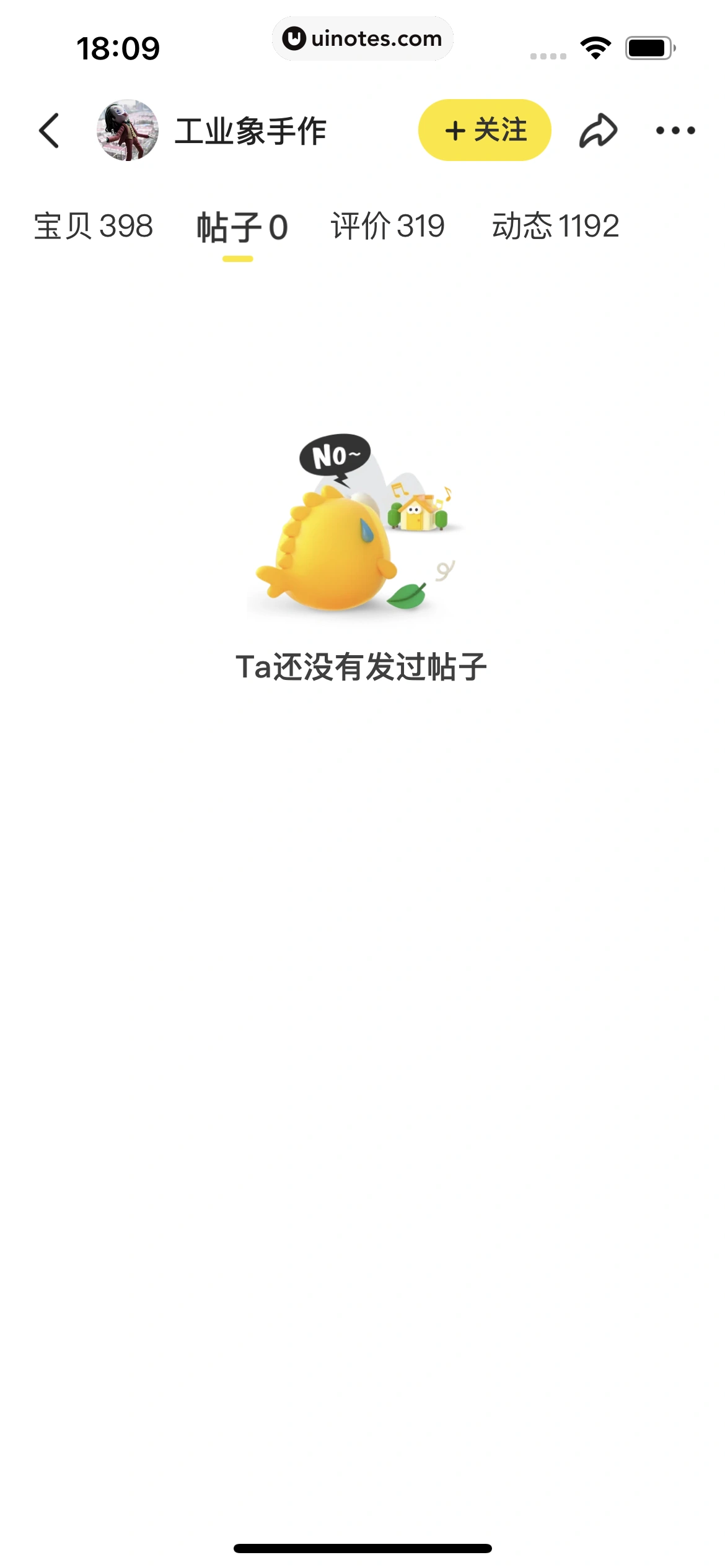Tap the +关注 follow button
725x1568 pixels.
pyautogui.click(x=485, y=130)
